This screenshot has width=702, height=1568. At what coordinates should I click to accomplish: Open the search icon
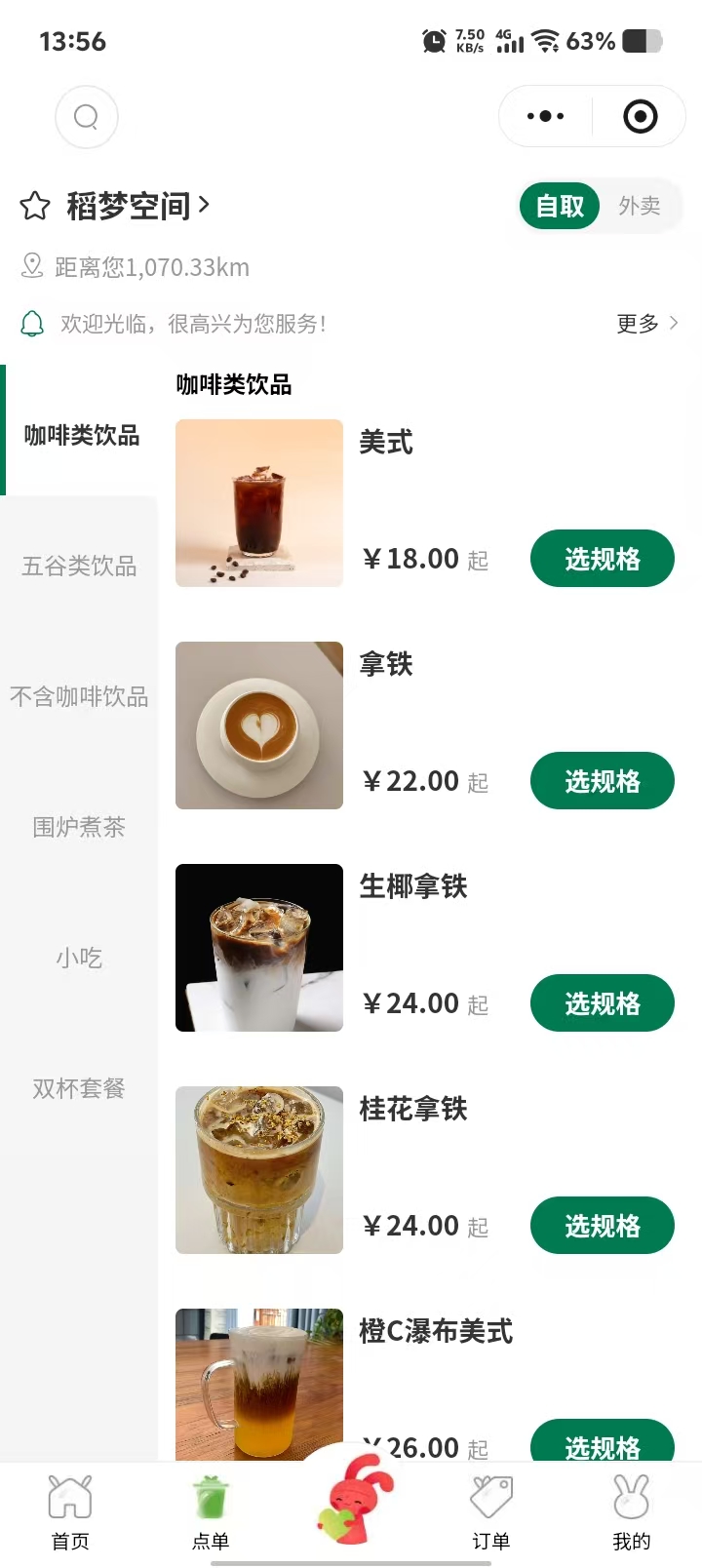tap(87, 117)
